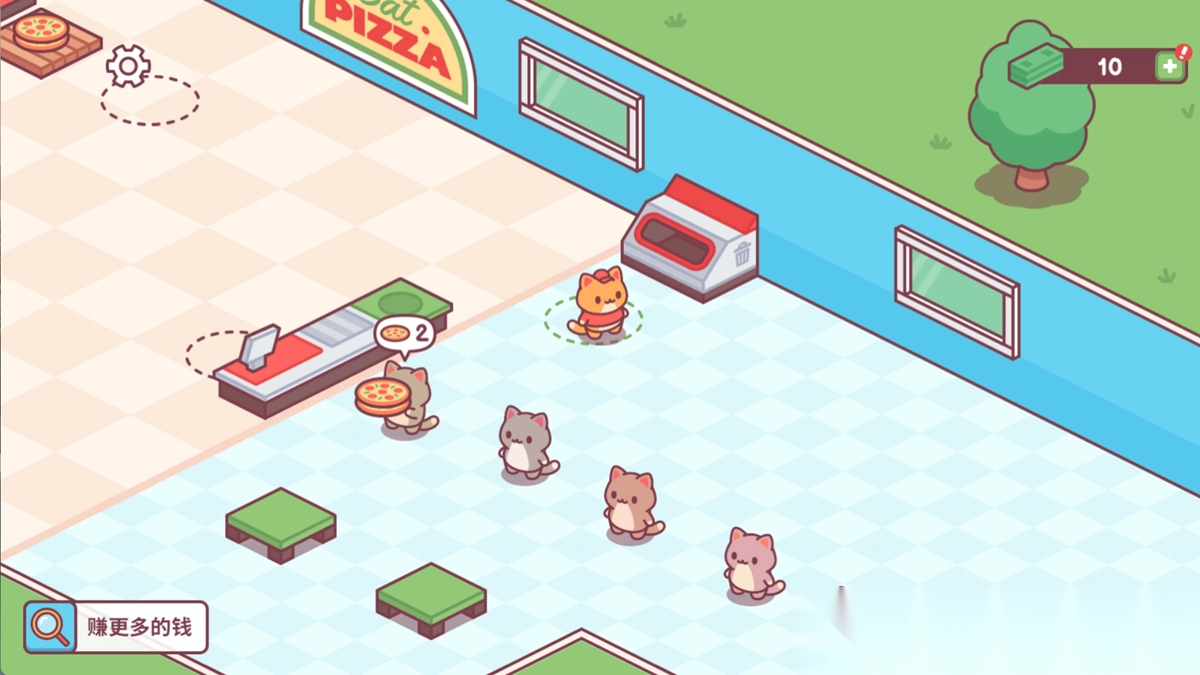Screen dimensions: 1200x675
Task: Open the 赚更多的钱 task hint
Action: pyautogui.click(x=116, y=627)
